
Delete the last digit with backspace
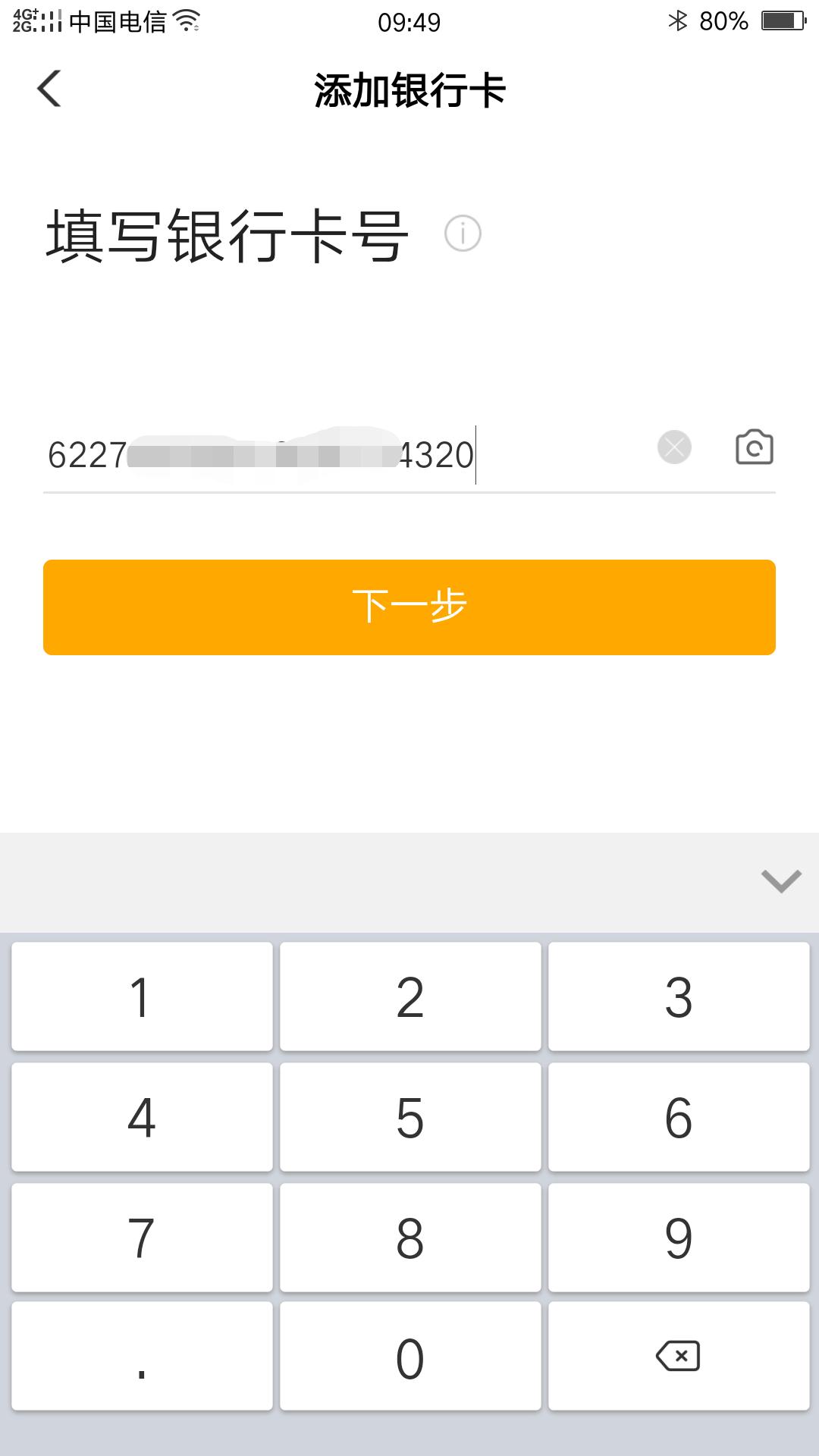(x=679, y=1357)
